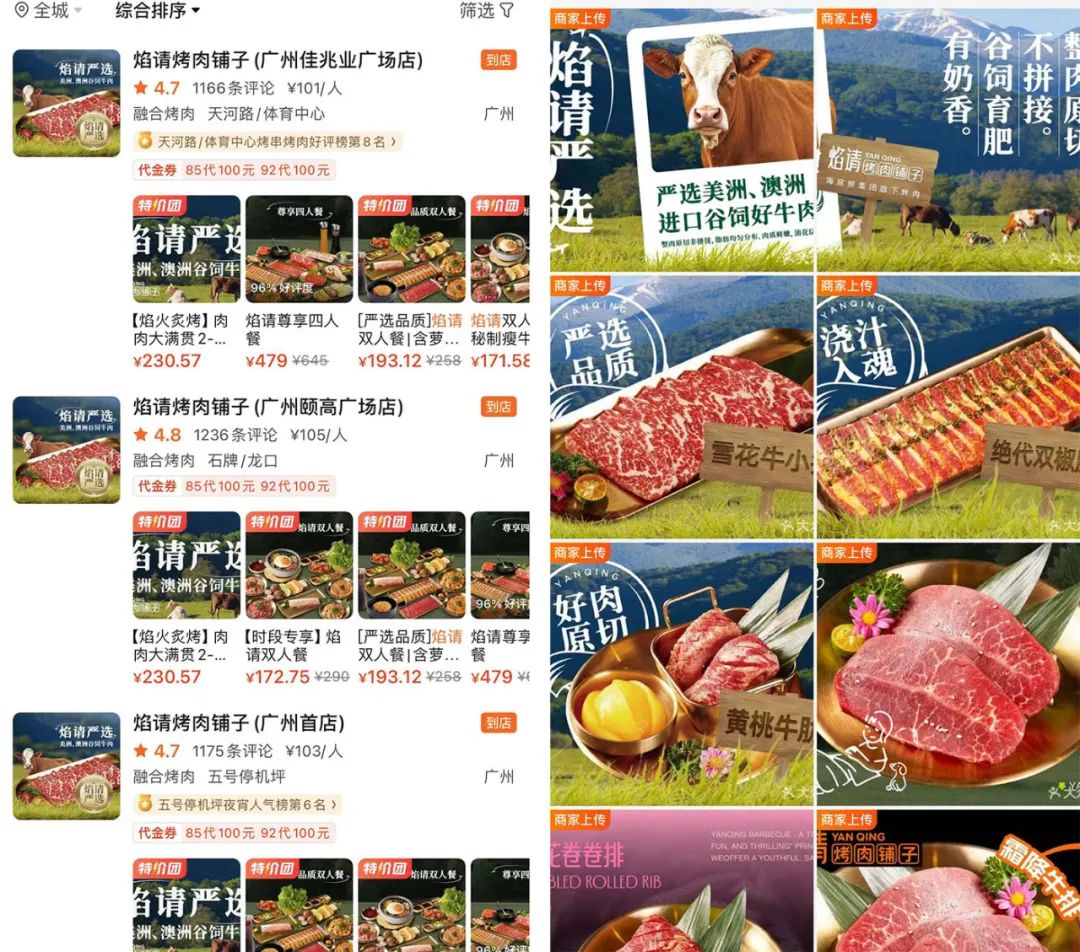1080x952 pixels.
Task: Open the 黄桃牛肋 merchant photo
Action: click(681, 675)
